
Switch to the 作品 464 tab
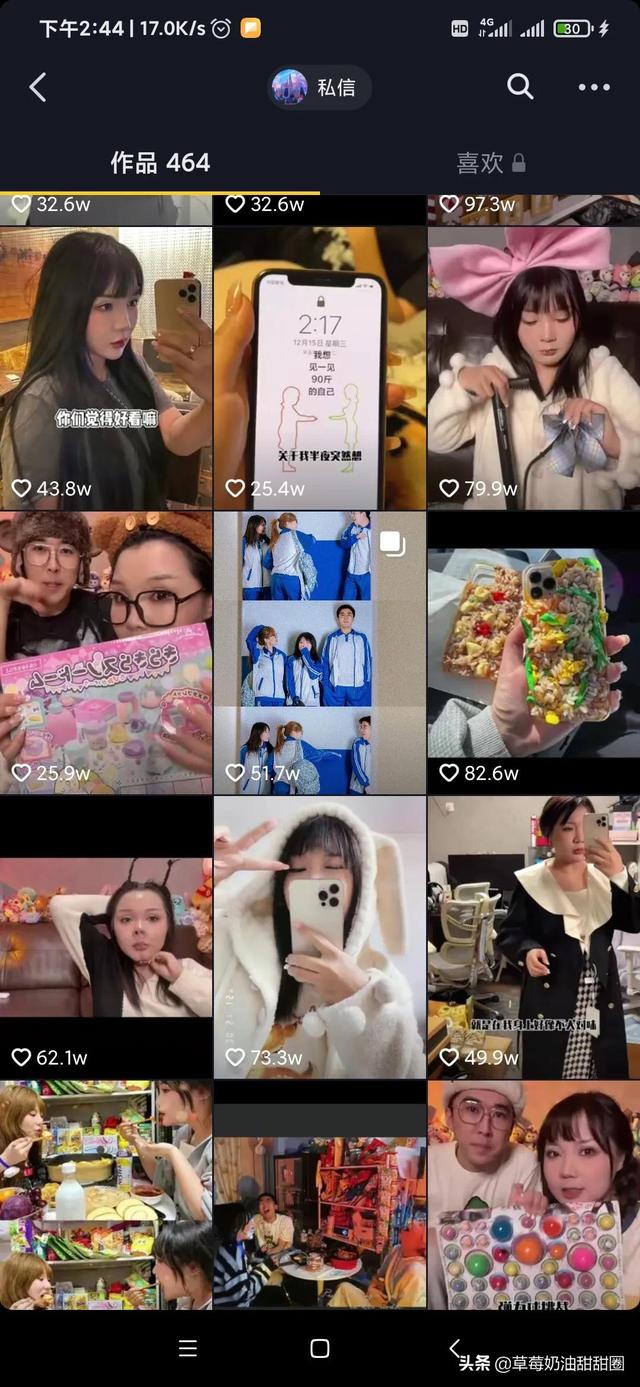coord(160,162)
